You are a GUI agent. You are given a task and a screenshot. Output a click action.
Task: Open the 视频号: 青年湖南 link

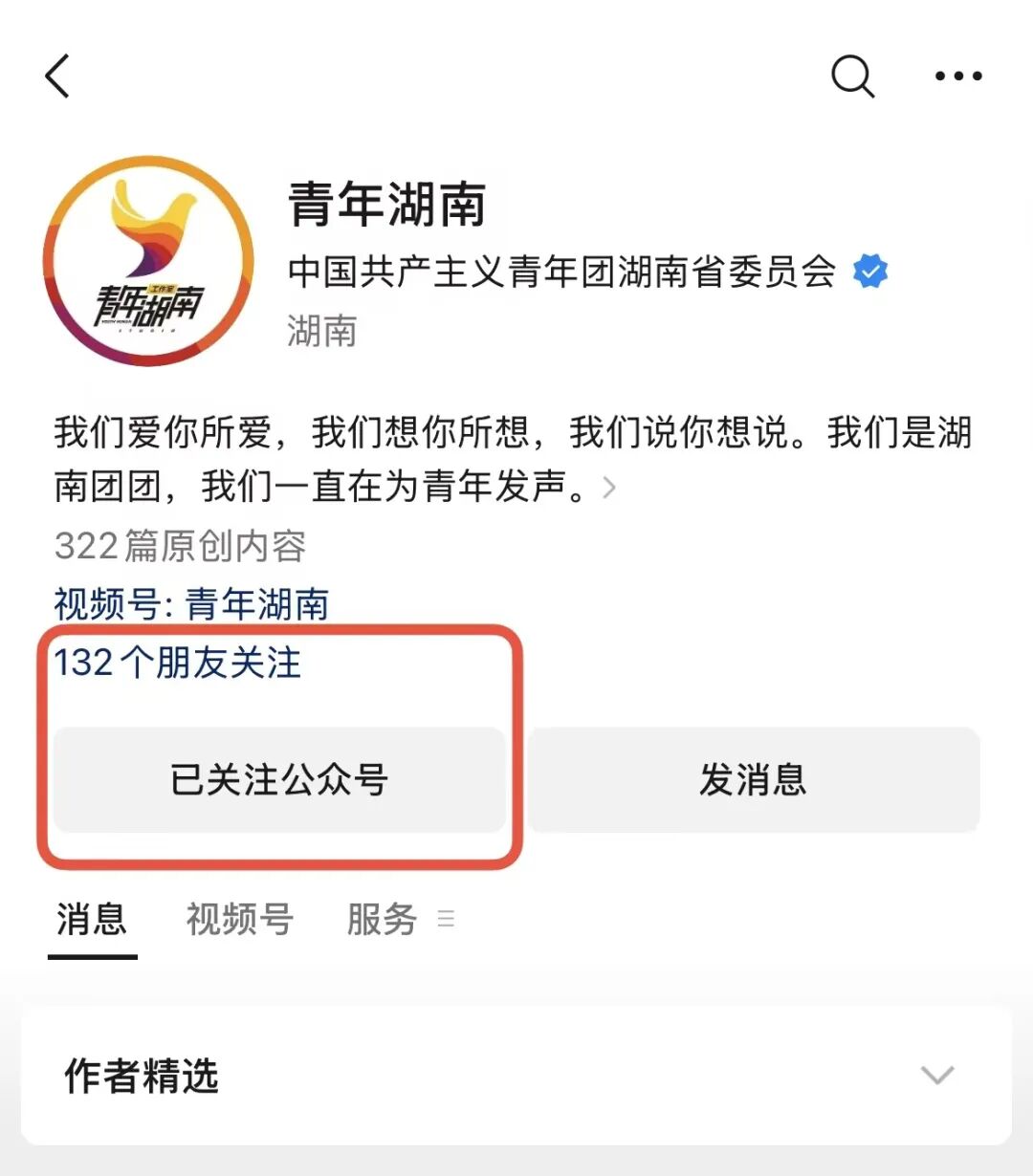click(x=191, y=604)
